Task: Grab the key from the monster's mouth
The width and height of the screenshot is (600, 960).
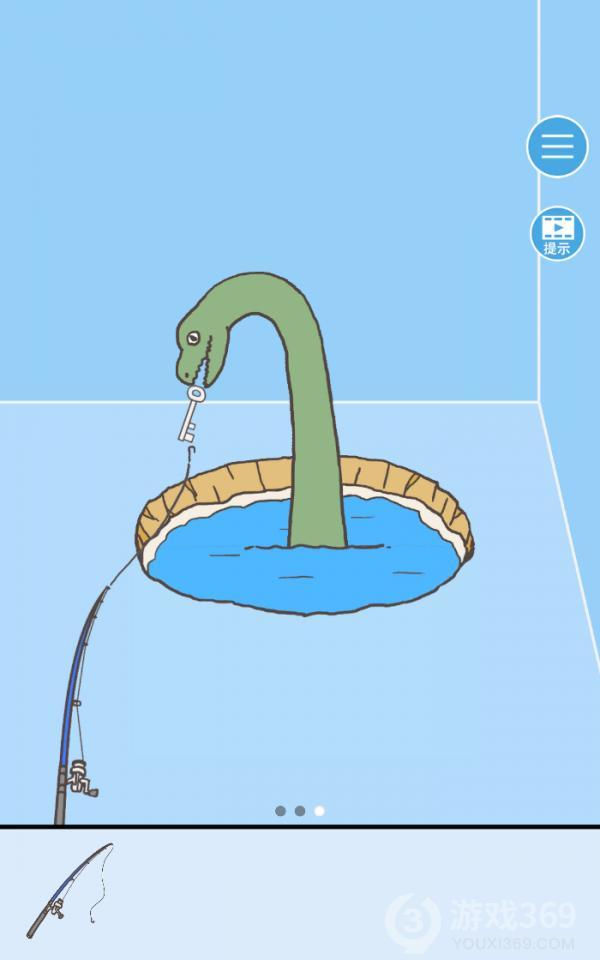Action: pos(190,415)
